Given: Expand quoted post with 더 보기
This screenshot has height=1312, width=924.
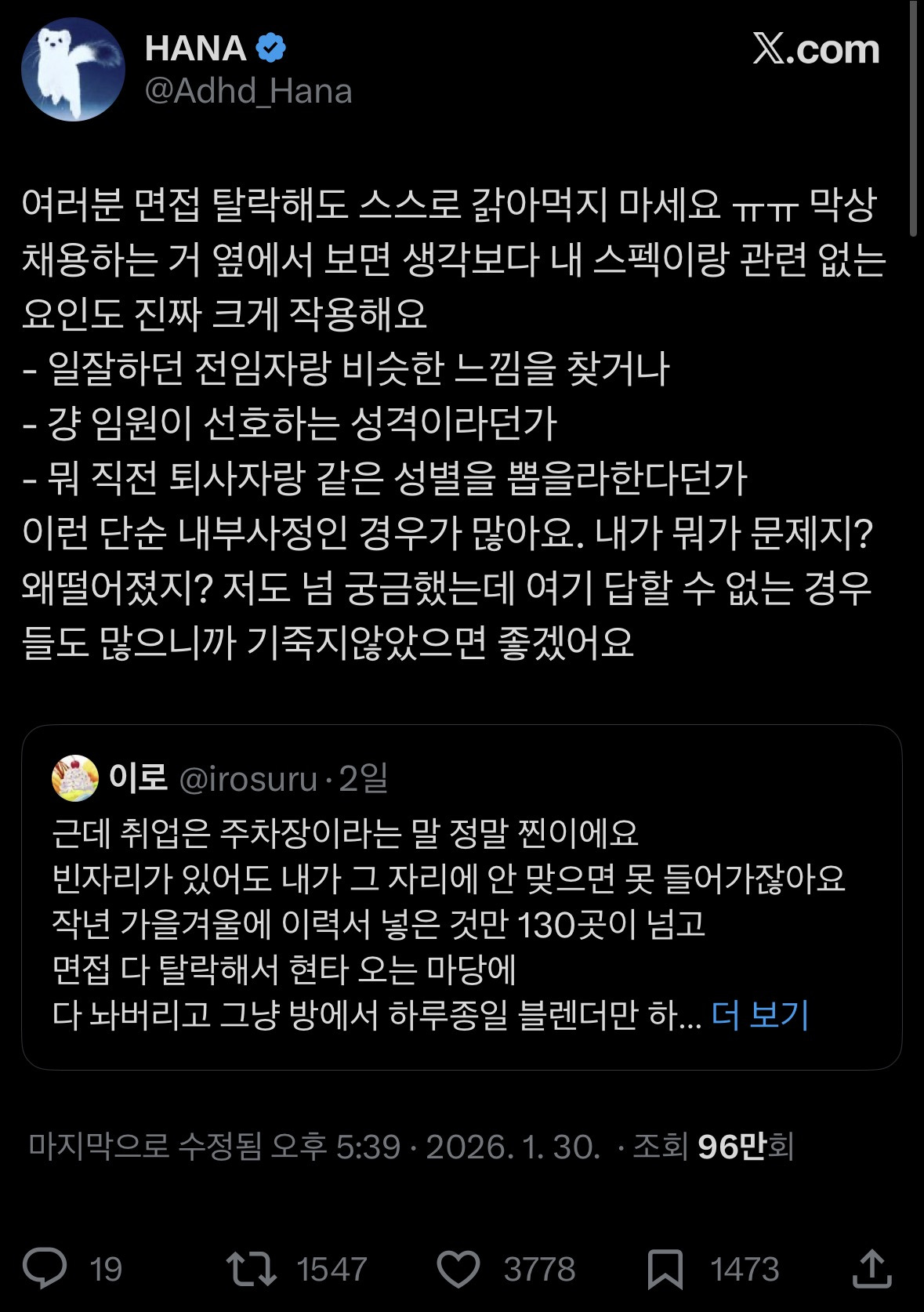Looking at the screenshot, I should pos(759,1015).
